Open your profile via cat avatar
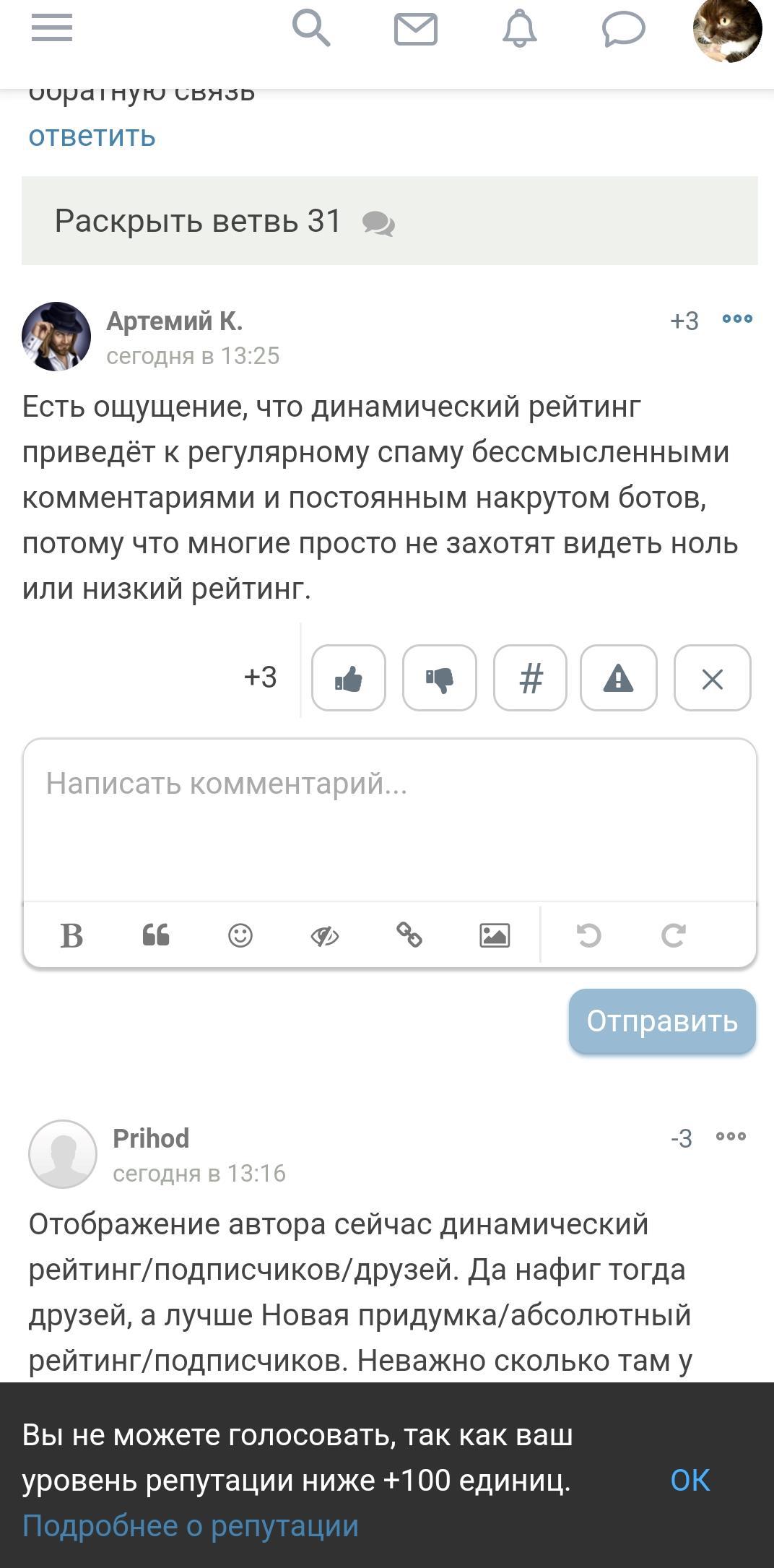The width and height of the screenshot is (774, 1568). click(x=727, y=30)
